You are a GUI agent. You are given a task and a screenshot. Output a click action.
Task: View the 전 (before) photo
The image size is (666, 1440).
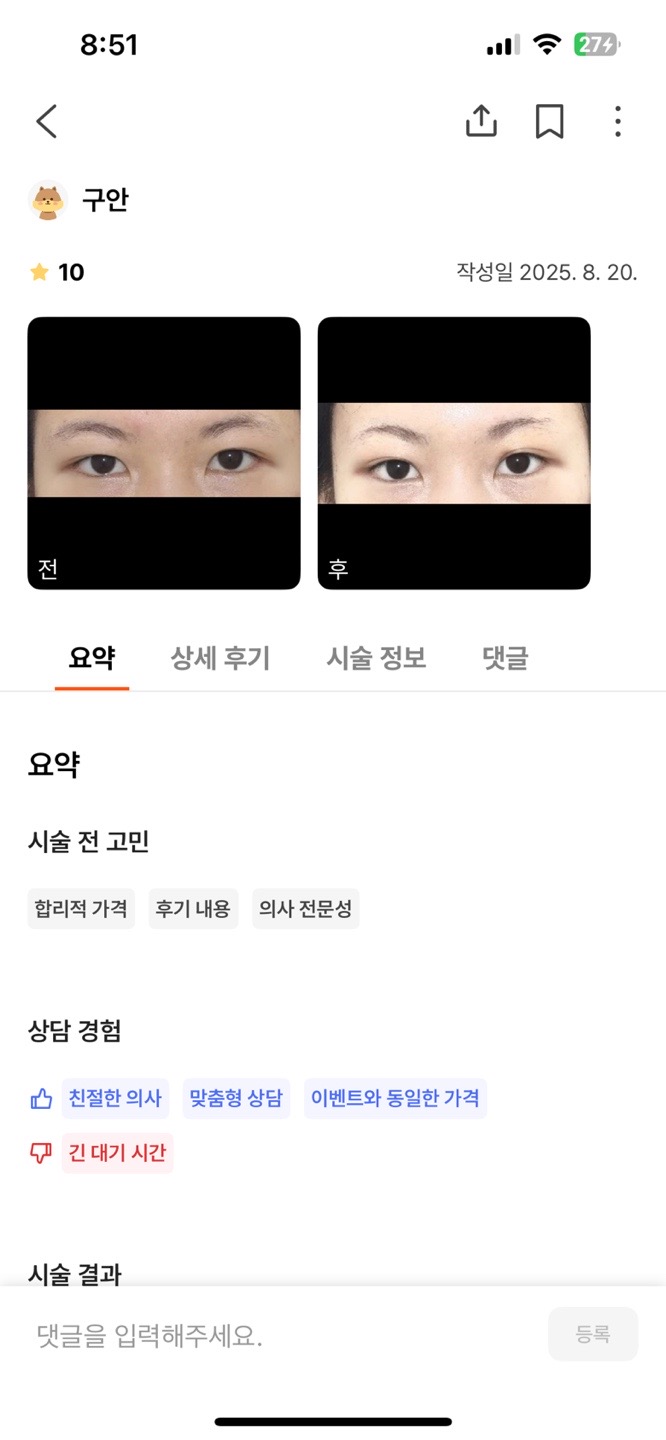(x=164, y=453)
